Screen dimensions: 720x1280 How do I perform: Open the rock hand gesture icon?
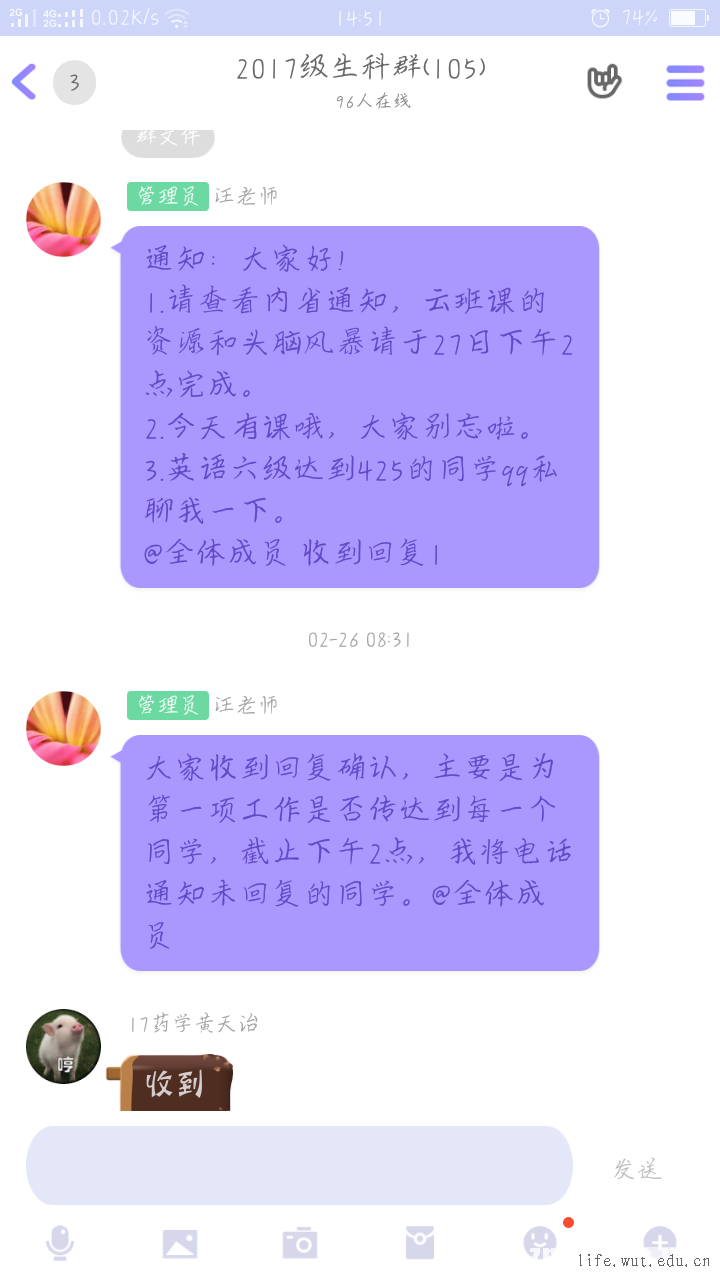coord(604,81)
